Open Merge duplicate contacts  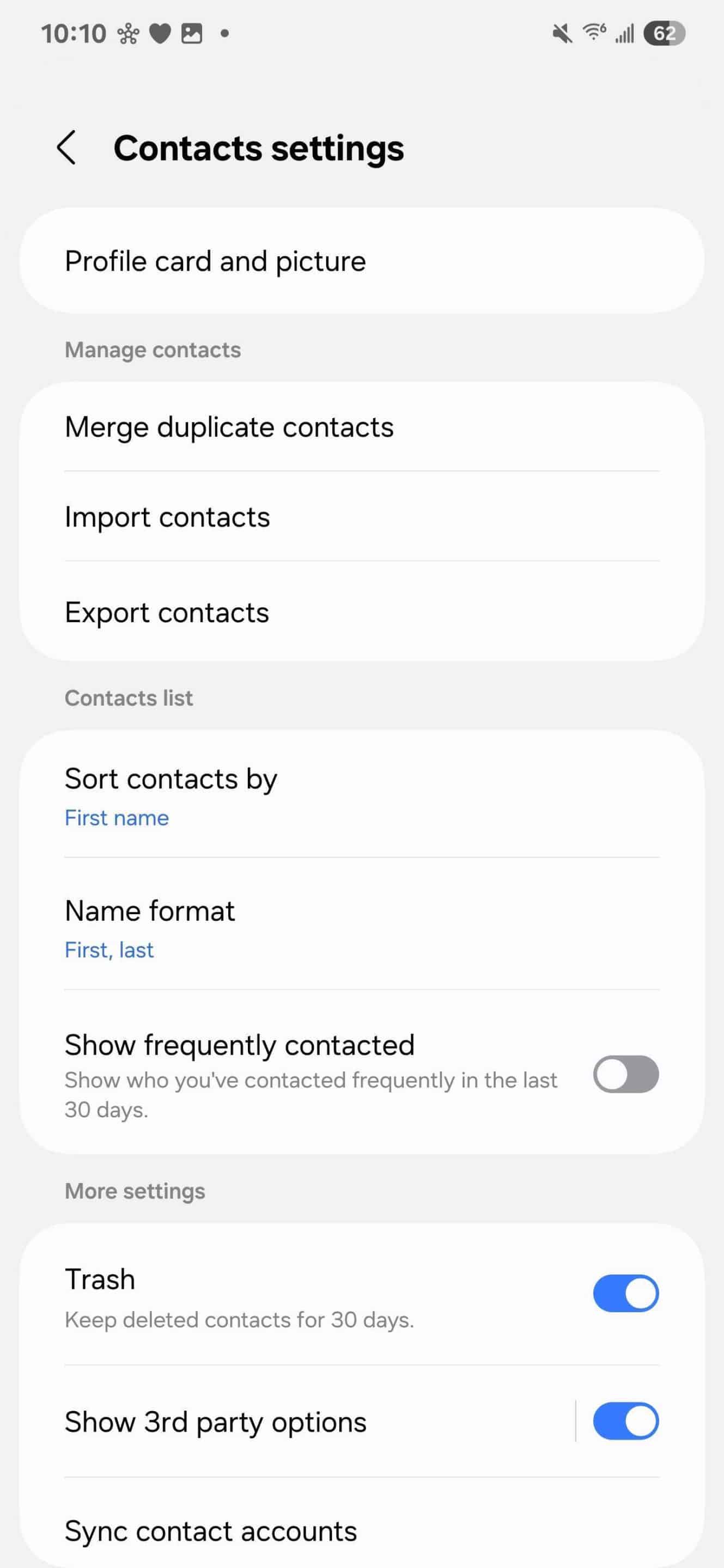point(362,427)
